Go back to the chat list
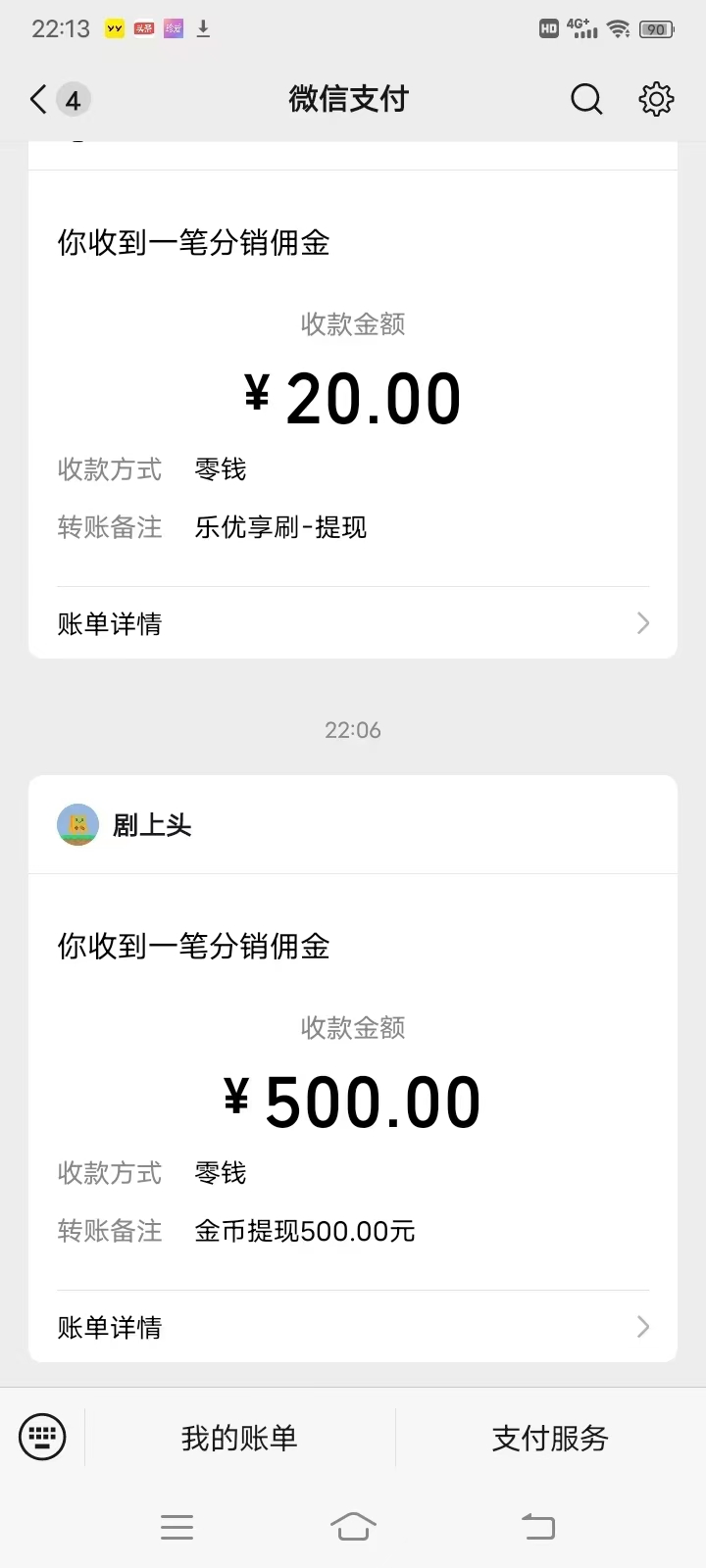This screenshot has height=1568, width=706. [x=39, y=99]
